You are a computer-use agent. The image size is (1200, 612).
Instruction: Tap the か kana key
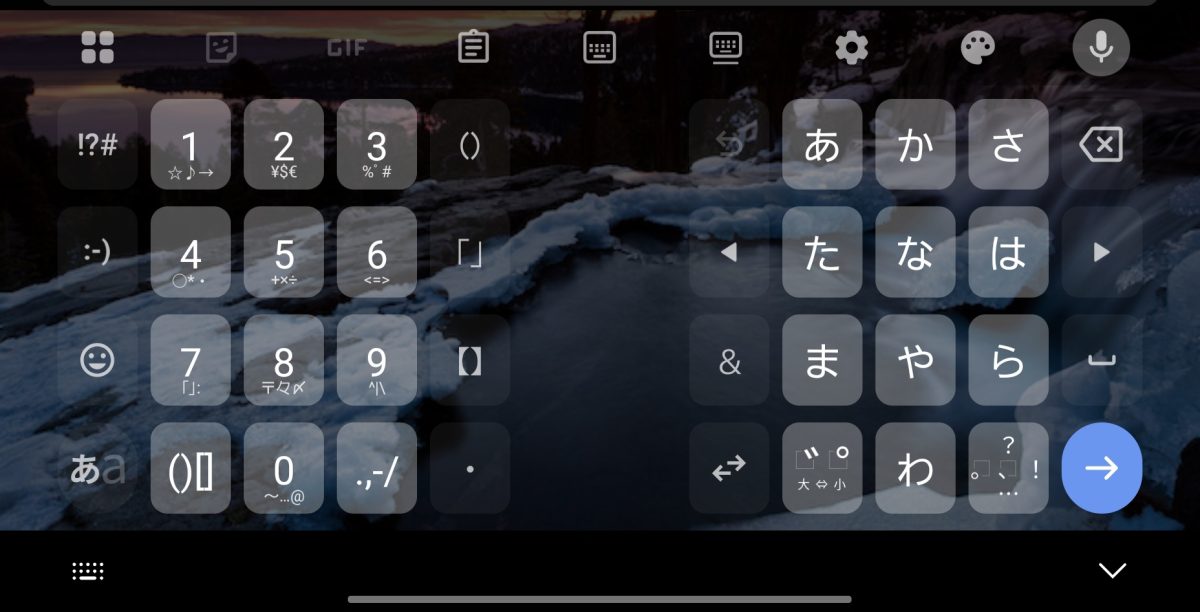pyautogui.click(x=915, y=145)
